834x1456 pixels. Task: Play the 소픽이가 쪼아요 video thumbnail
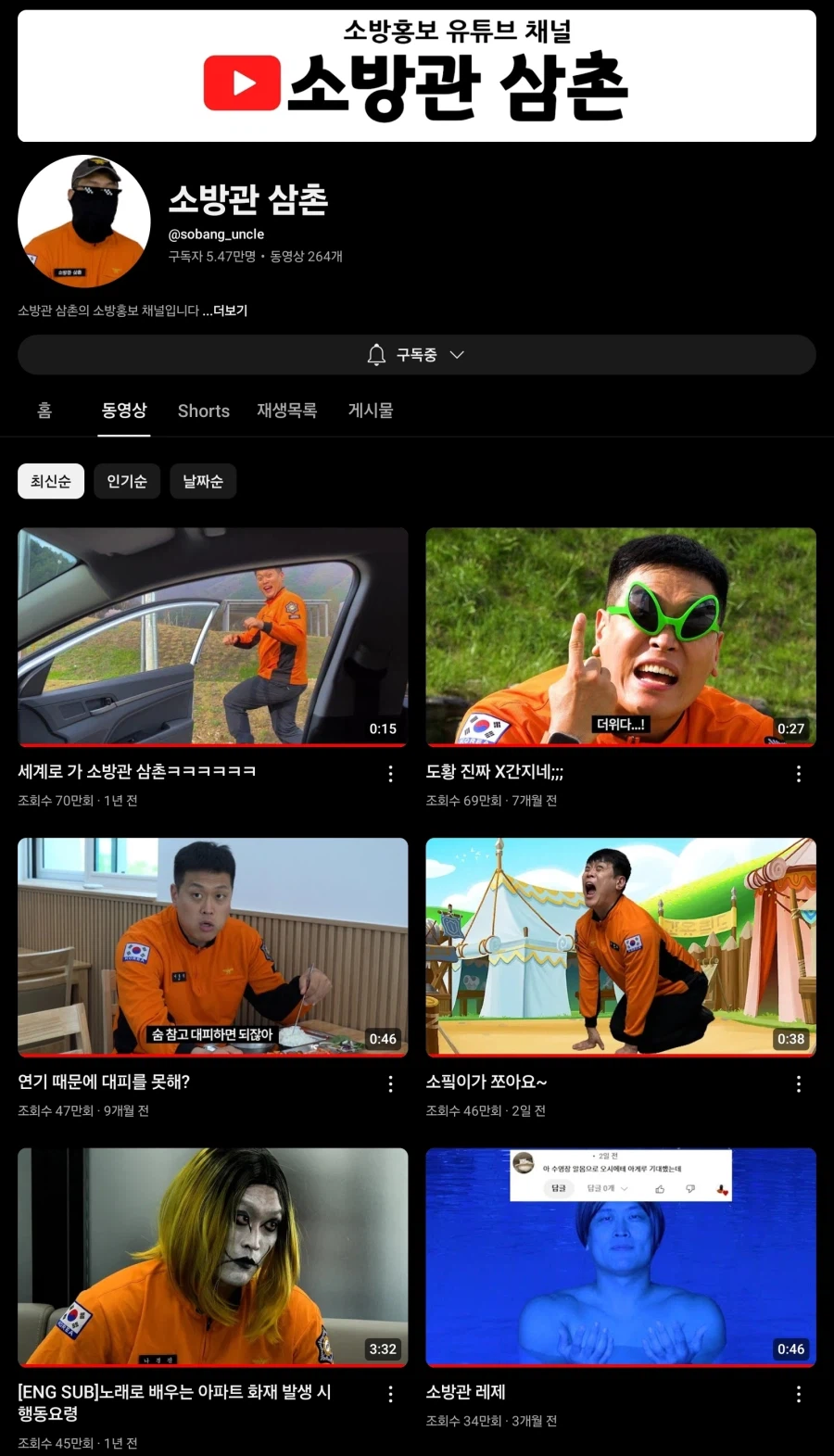click(x=620, y=948)
